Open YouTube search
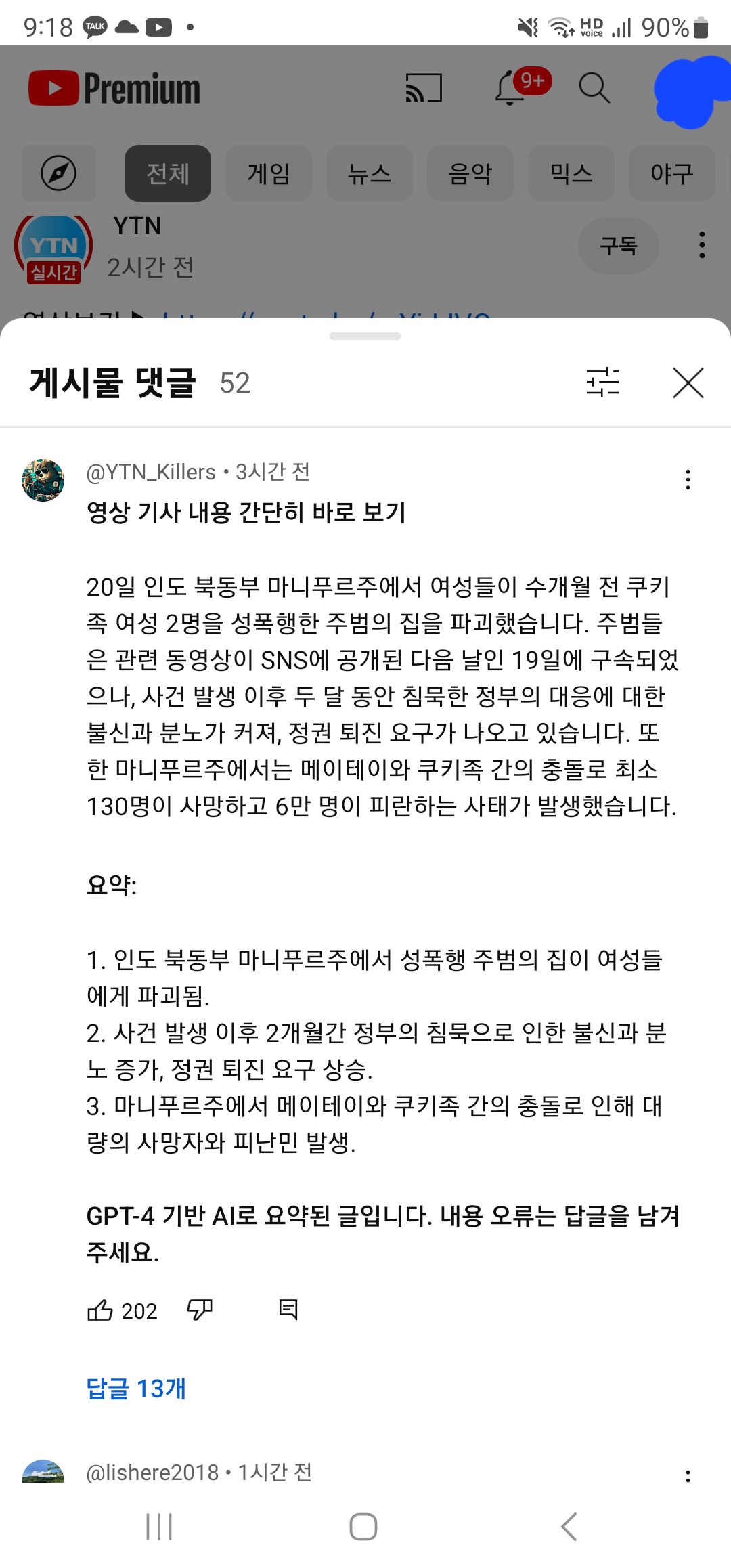 594,88
